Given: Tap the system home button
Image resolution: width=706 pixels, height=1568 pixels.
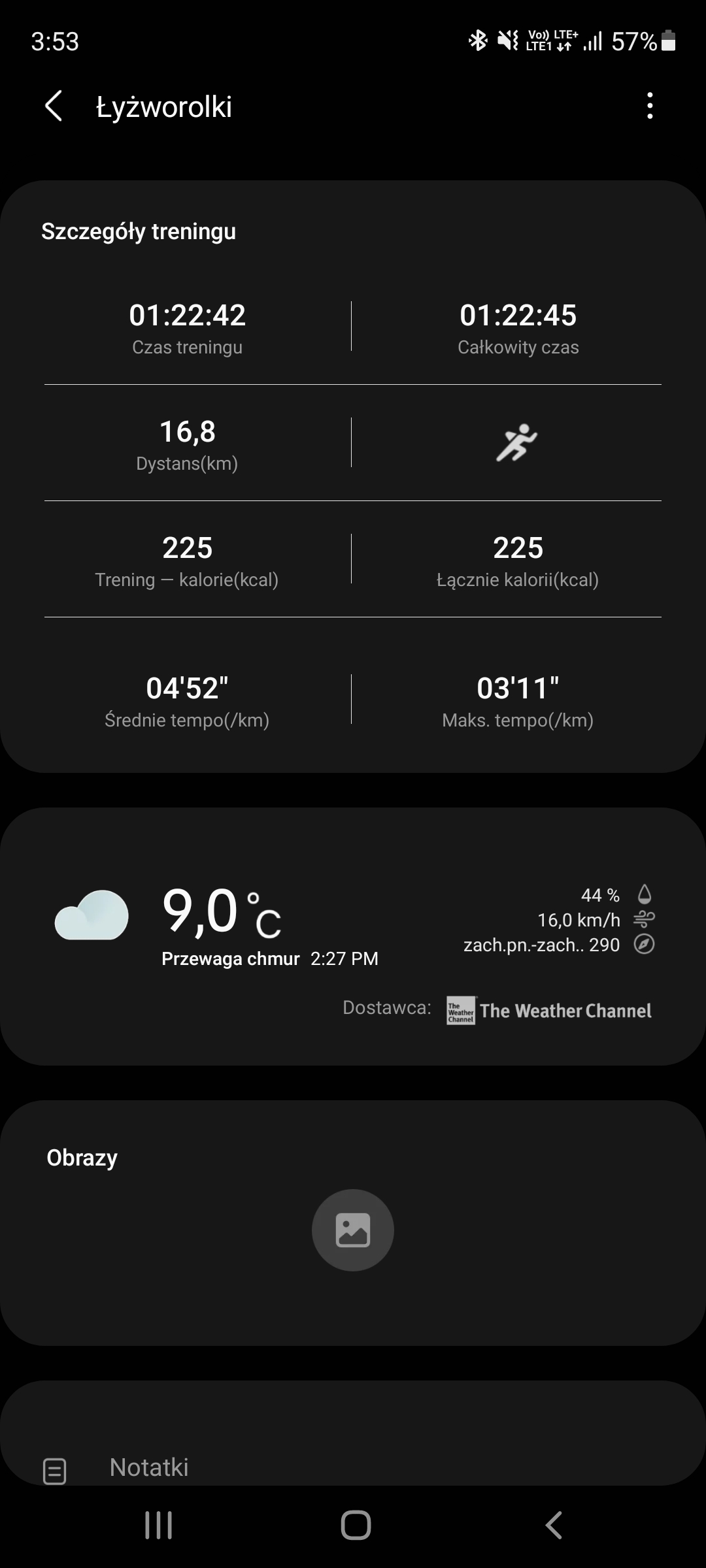Looking at the screenshot, I should (x=356, y=1526).
